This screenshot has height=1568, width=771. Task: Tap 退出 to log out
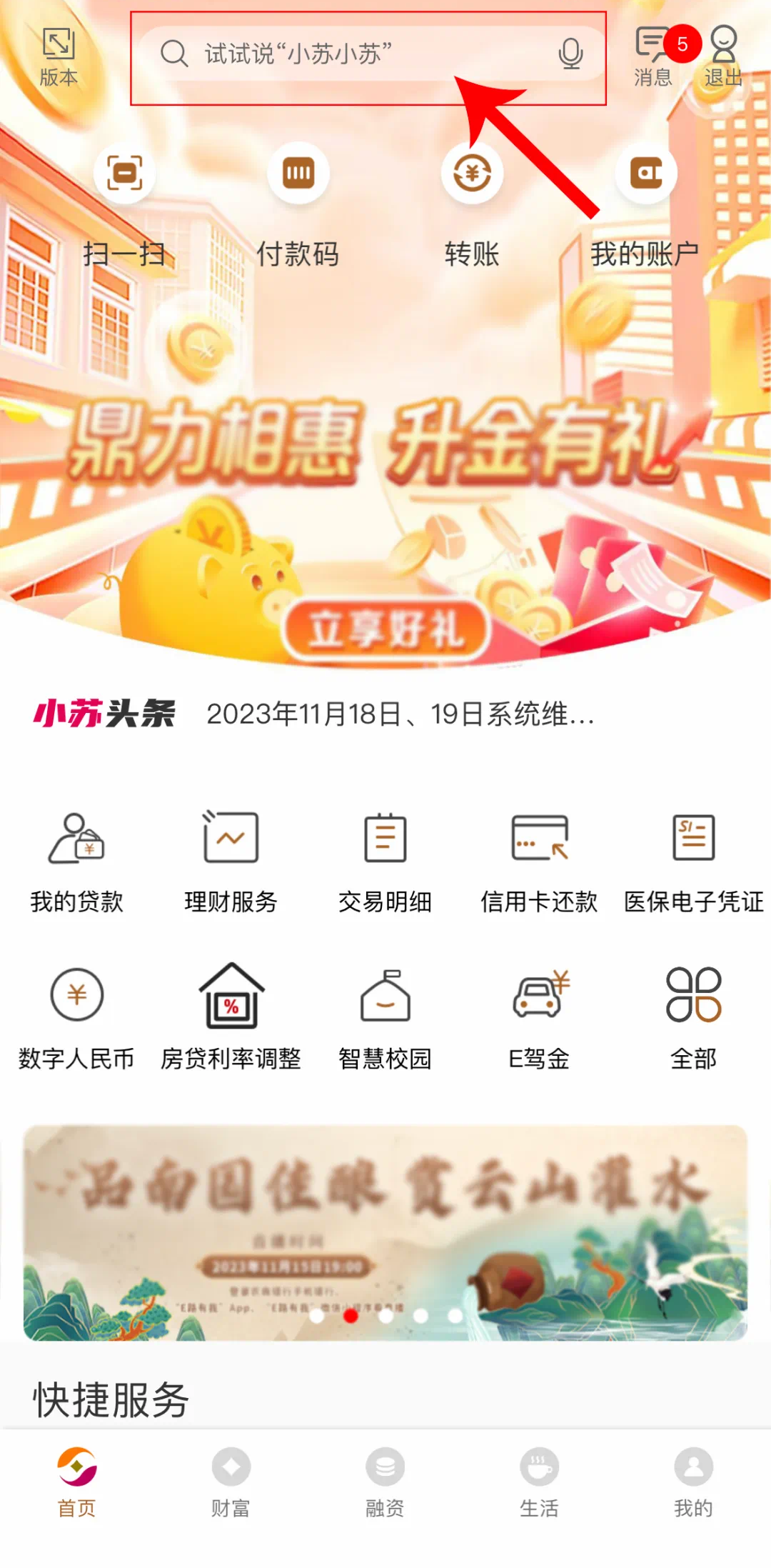[x=723, y=57]
